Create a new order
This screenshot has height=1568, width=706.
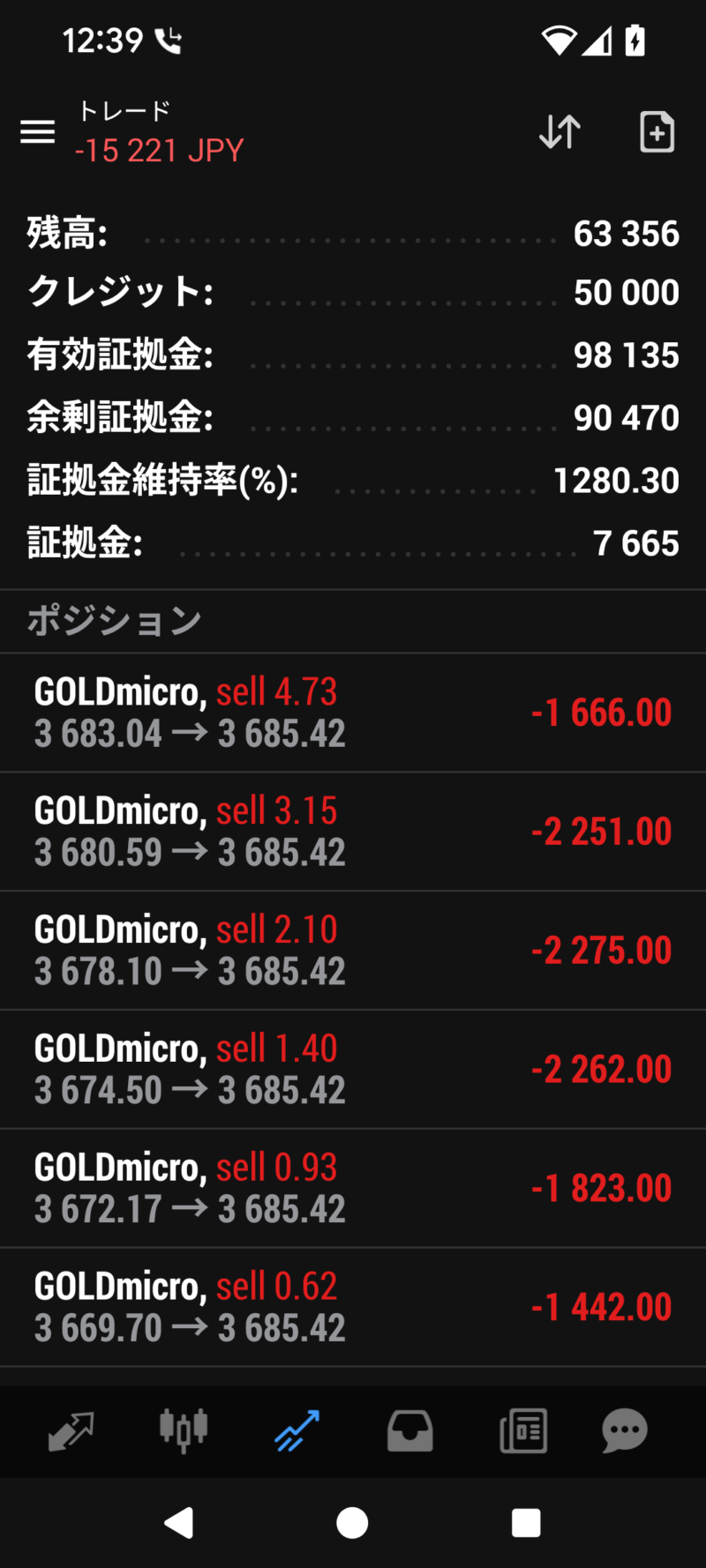(x=657, y=132)
